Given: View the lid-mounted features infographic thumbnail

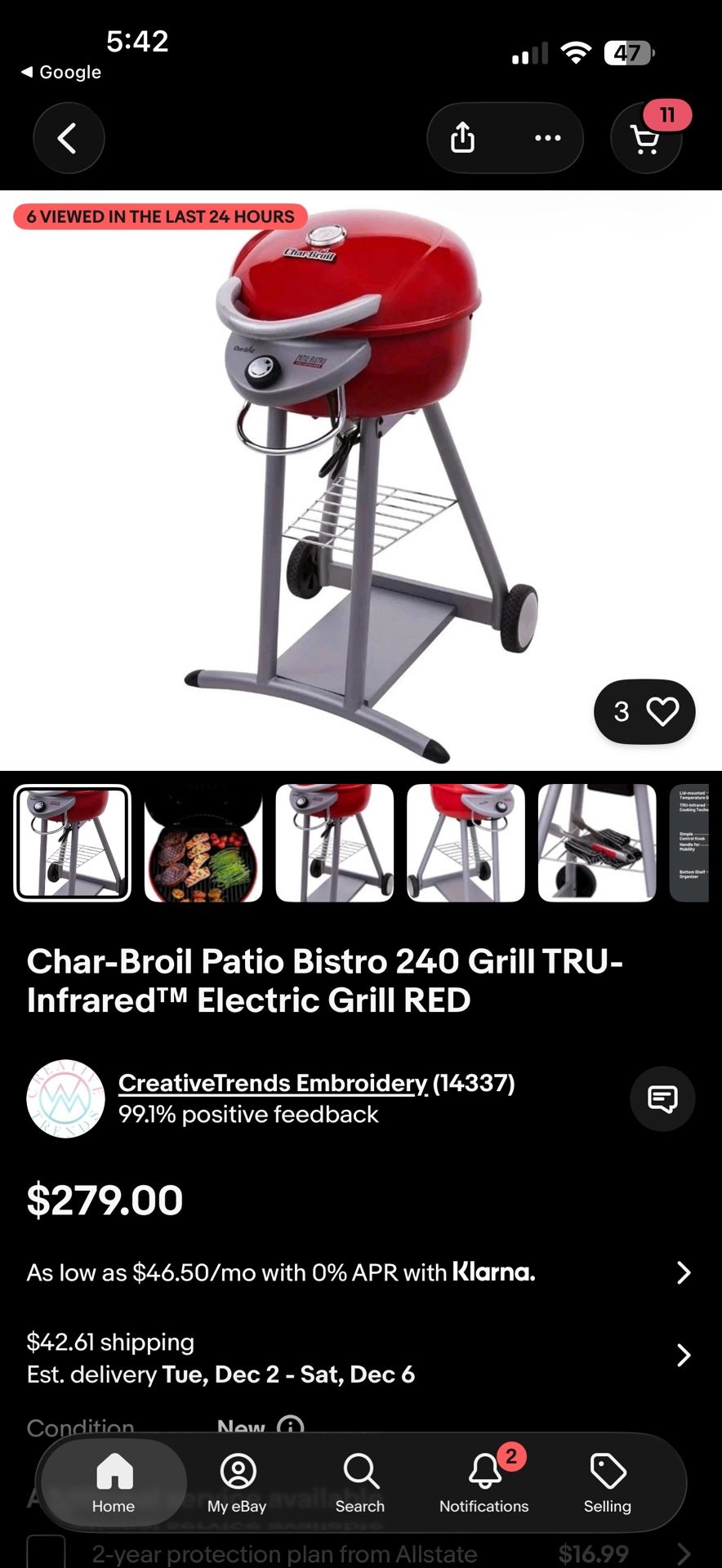Looking at the screenshot, I should click(695, 843).
